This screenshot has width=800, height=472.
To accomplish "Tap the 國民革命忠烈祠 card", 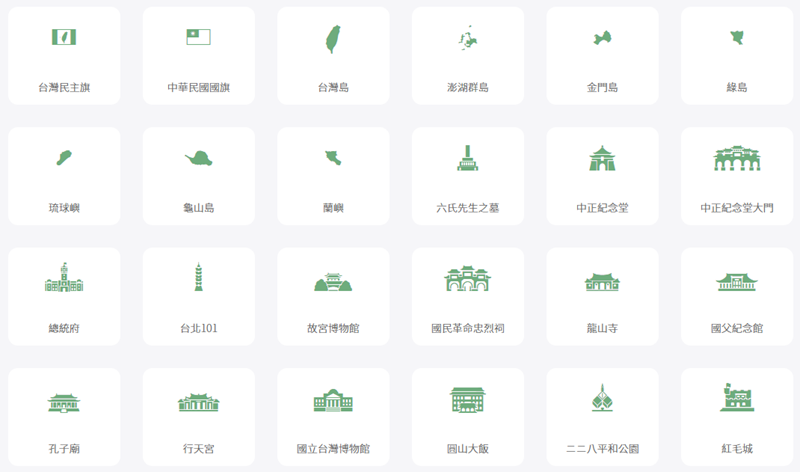I will pos(467,296).
